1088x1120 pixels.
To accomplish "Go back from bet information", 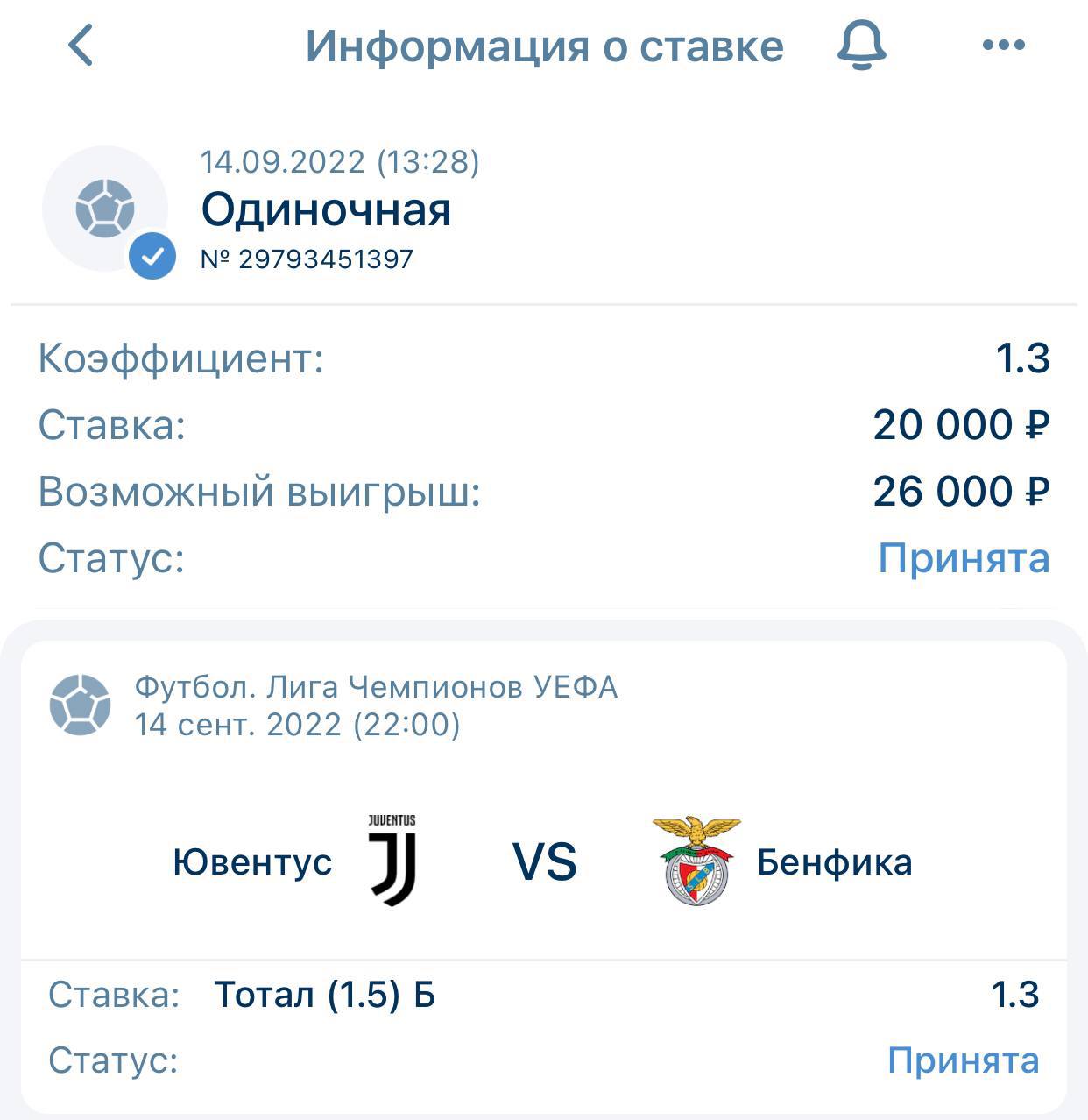I will (x=81, y=46).
